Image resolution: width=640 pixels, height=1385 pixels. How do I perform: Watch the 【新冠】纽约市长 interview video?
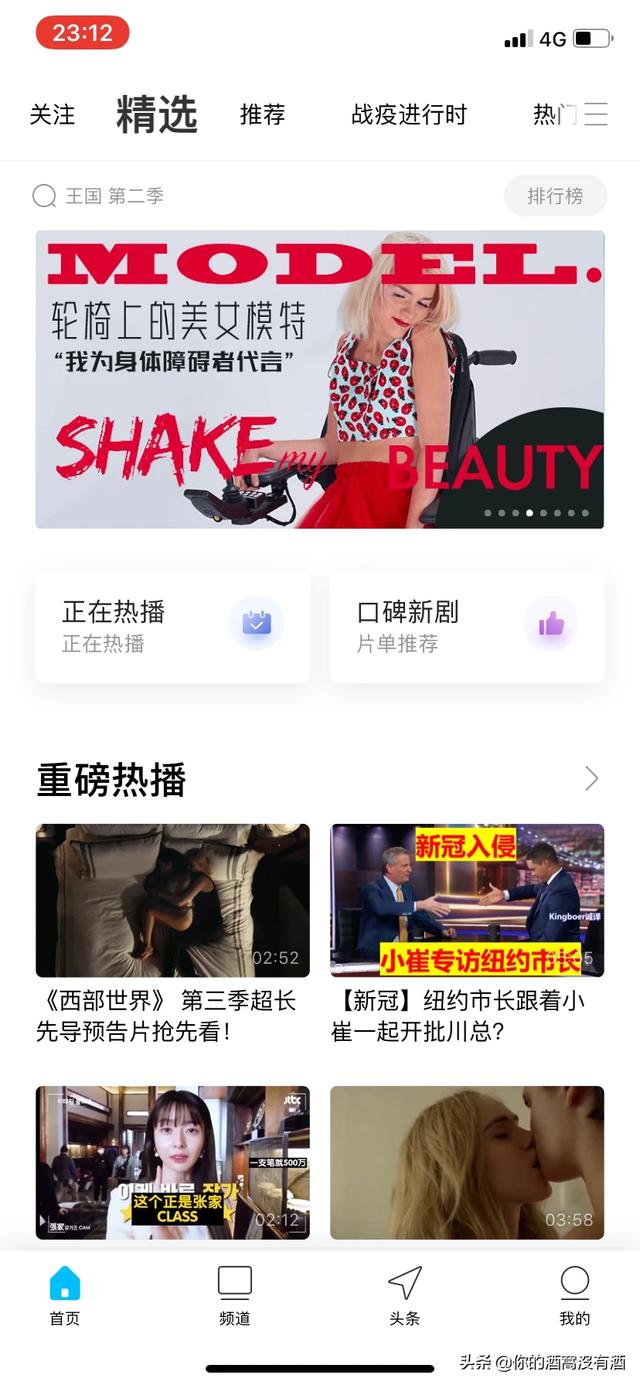pyautogui.click(x=467, y=900)
